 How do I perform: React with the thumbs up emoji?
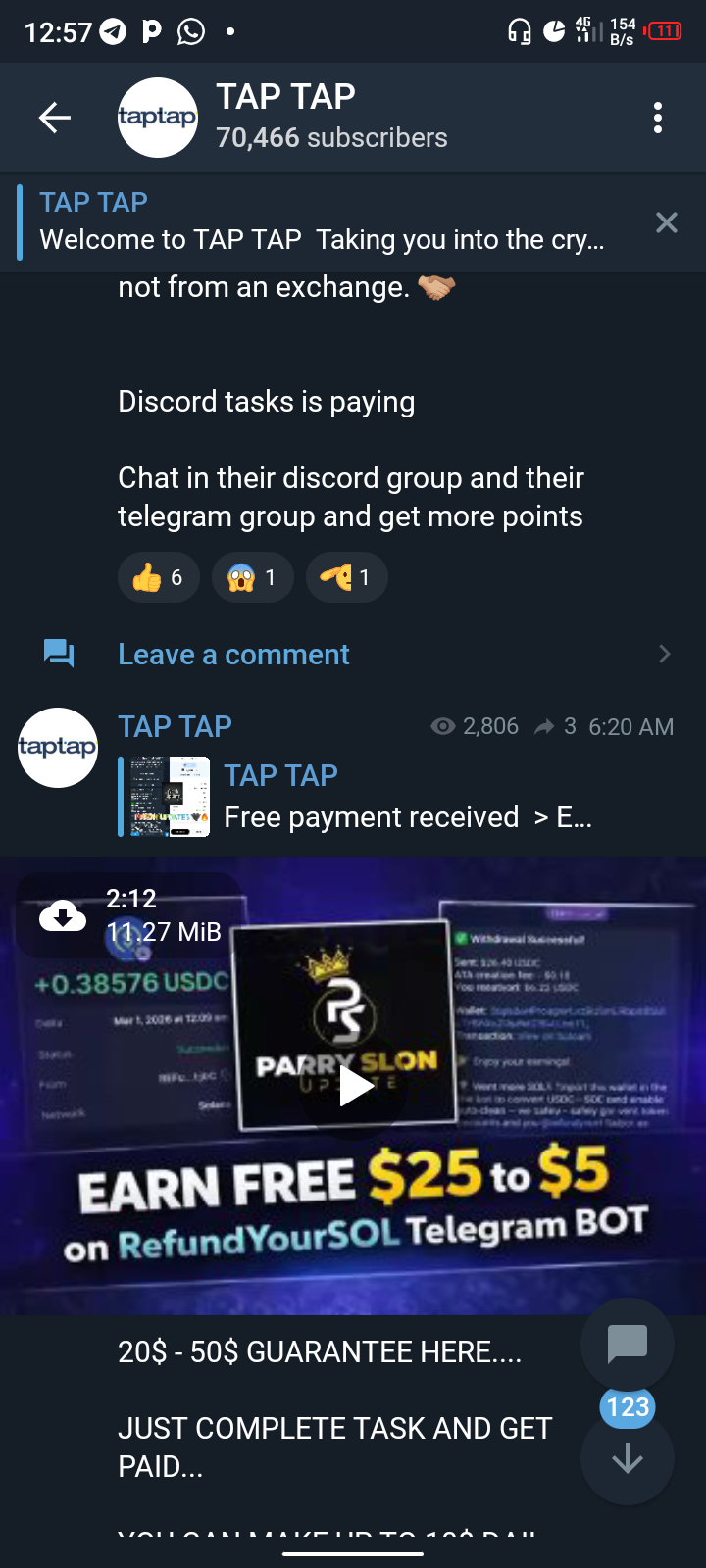point(158,577)
